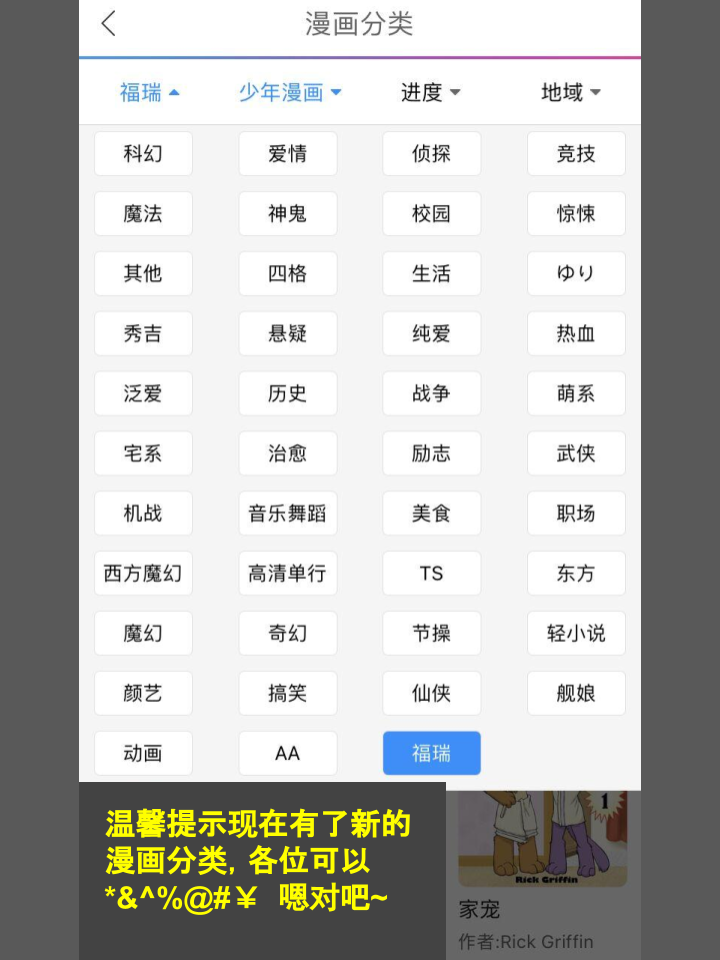Screen dimensions: 720x960
Task: Select the 科幻 category
Action: click(143, 153)
